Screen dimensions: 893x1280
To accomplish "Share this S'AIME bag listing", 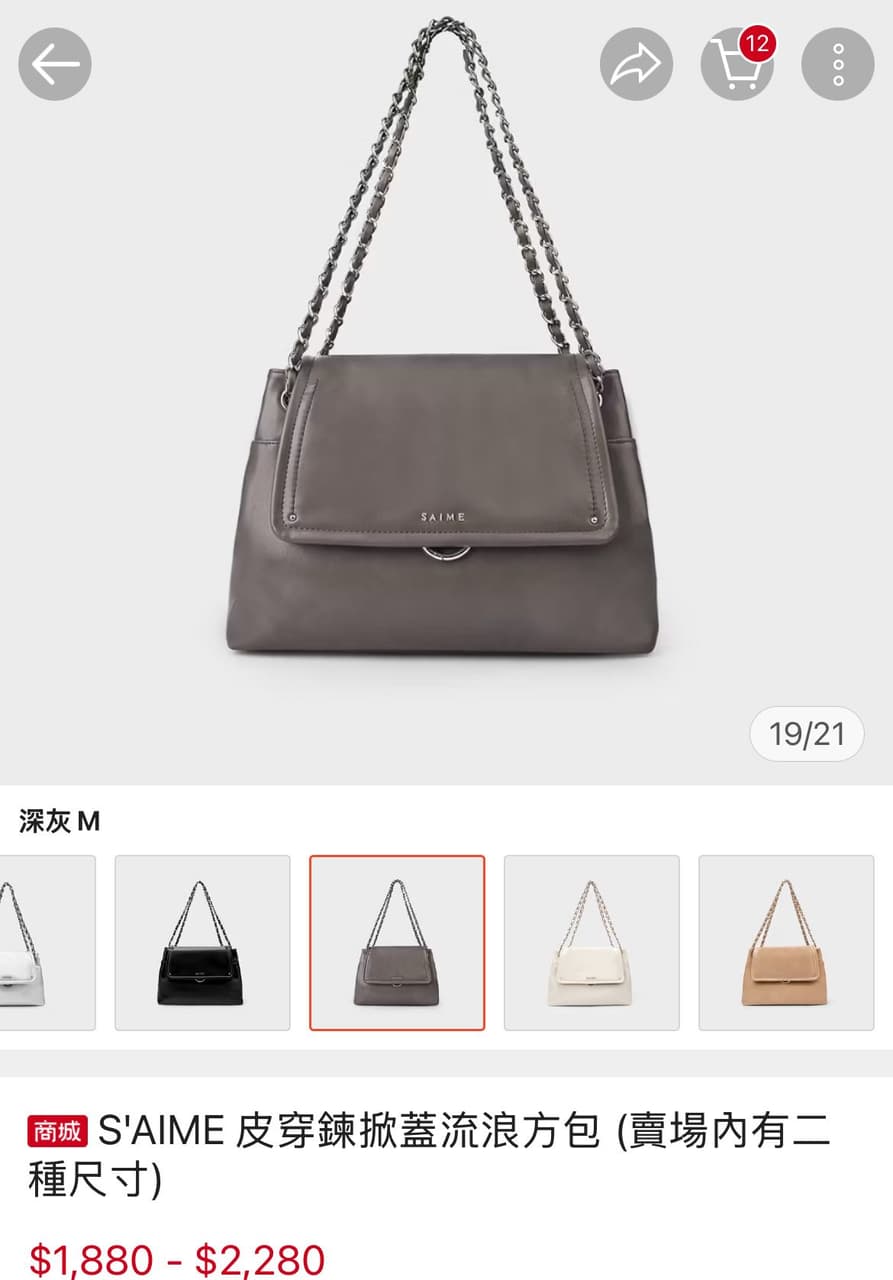I will [x=636, y=64].
